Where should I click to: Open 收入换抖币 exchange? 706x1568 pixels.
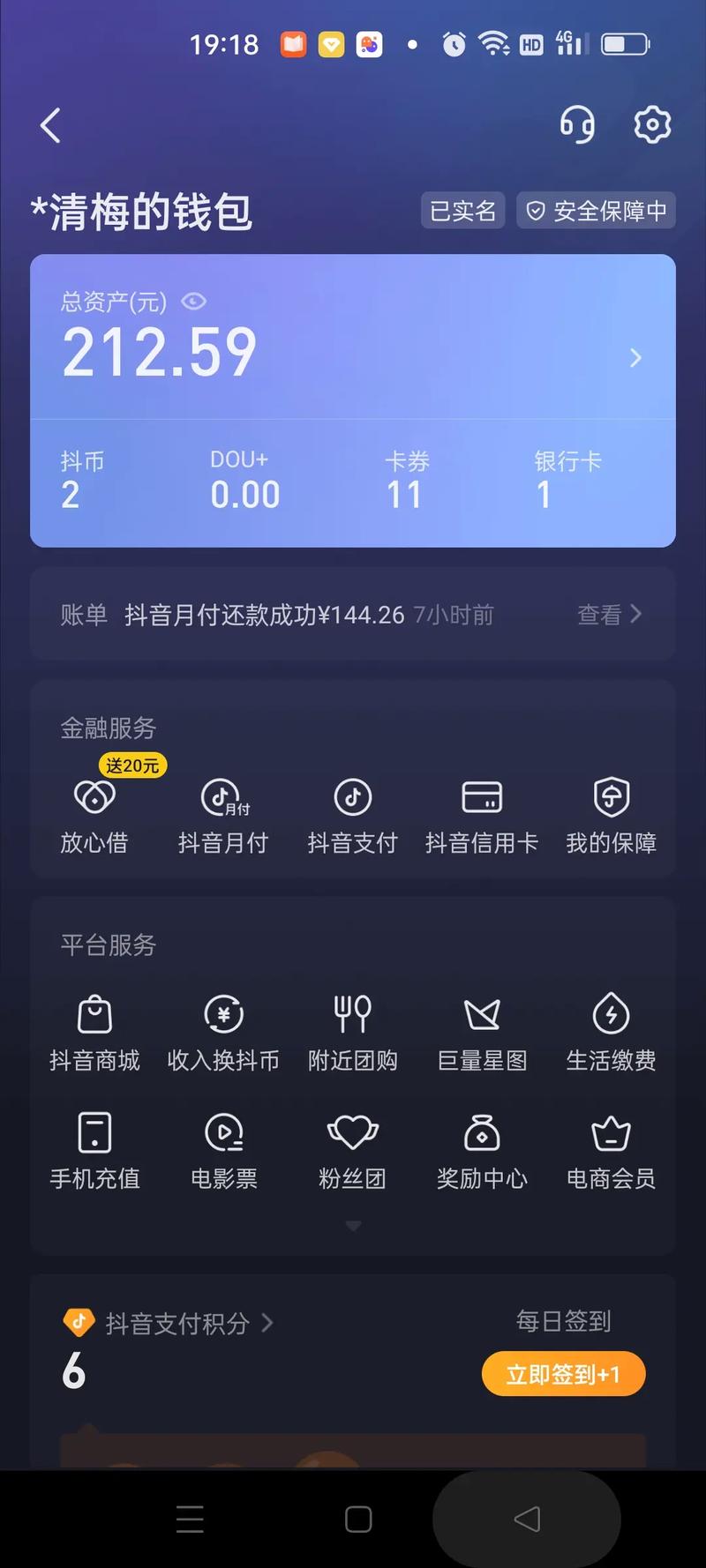pyautogui.click(x=223, y=1034)
